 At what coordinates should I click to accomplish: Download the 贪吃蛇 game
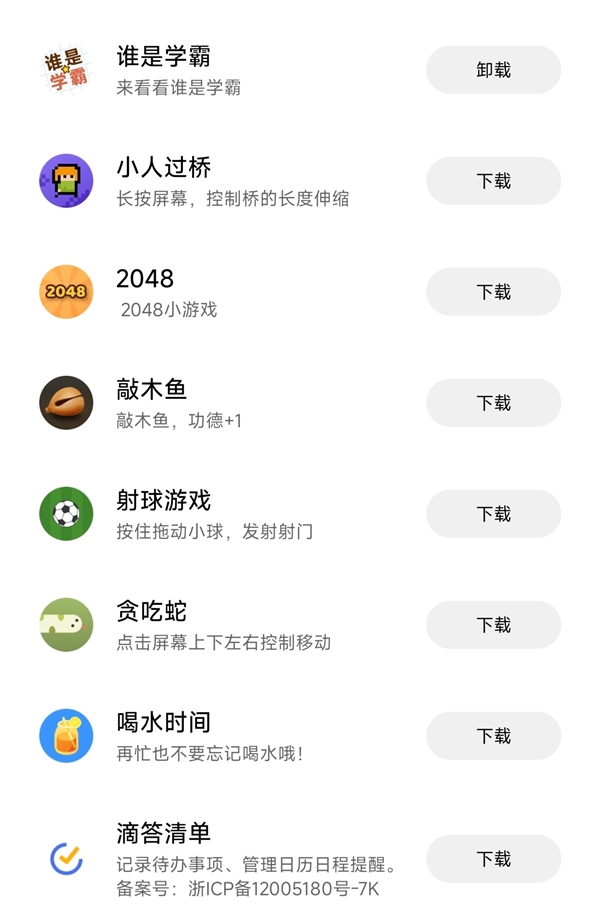(493, 625)
